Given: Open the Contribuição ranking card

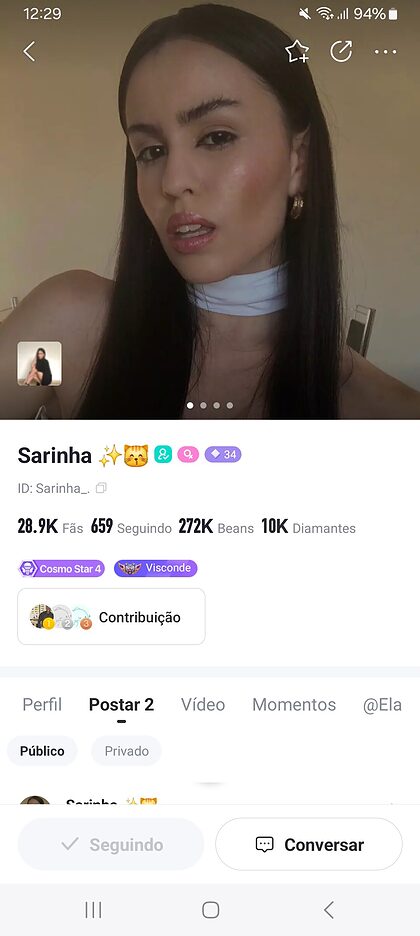Looking at the screenshot, I should pos(112,617).
